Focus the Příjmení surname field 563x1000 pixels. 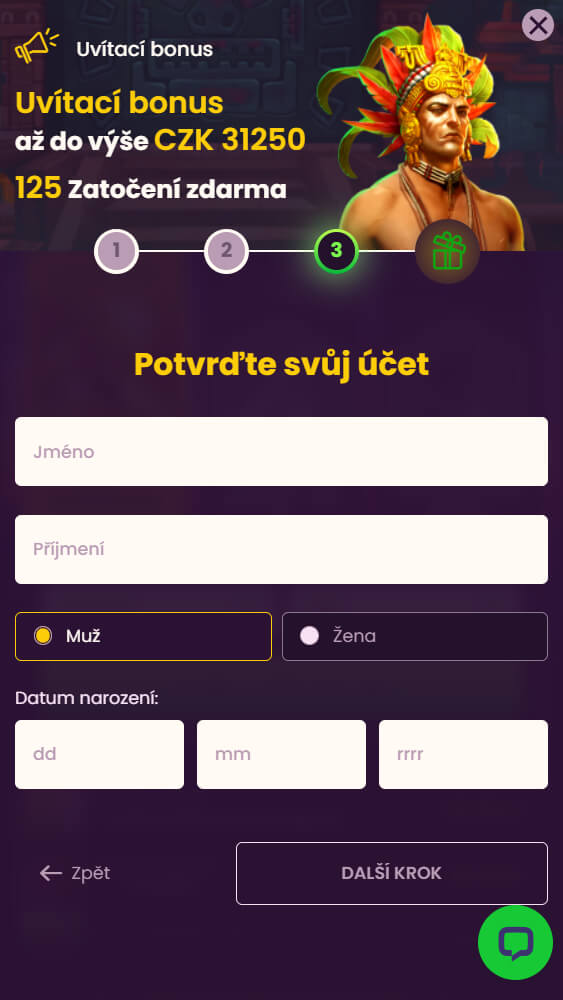point(281,549)
